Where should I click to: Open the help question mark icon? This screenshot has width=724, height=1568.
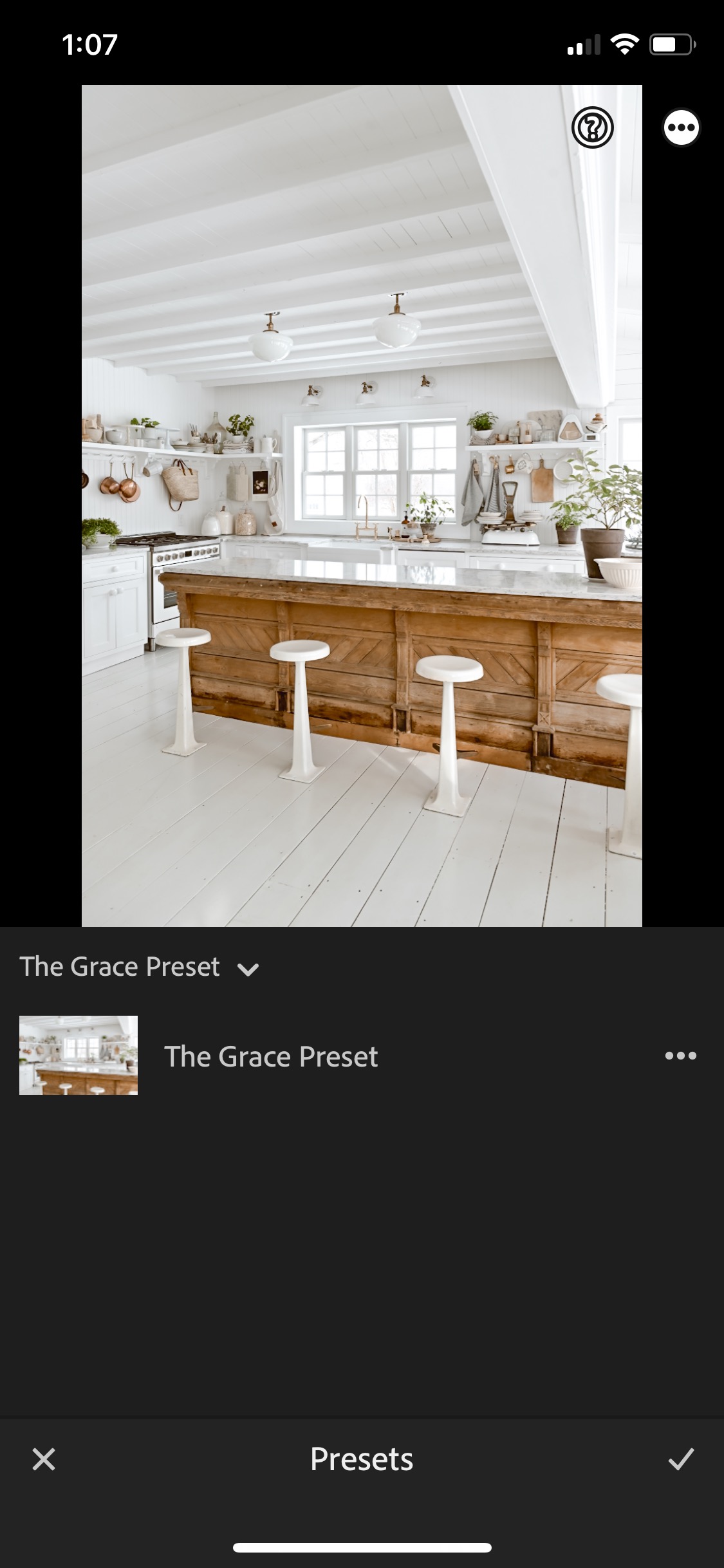(592, 127)
